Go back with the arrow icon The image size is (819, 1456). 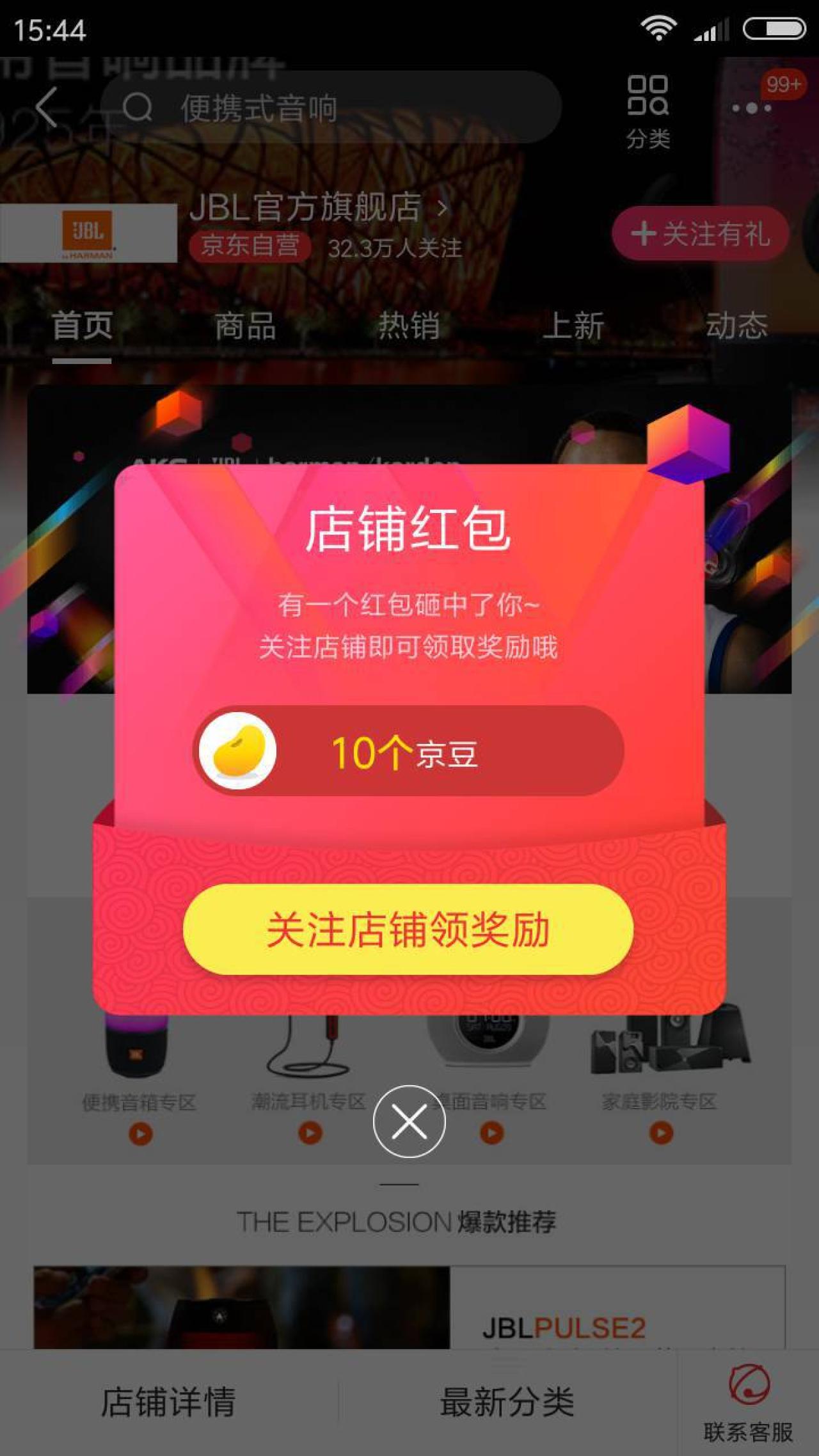click(47, 107)
